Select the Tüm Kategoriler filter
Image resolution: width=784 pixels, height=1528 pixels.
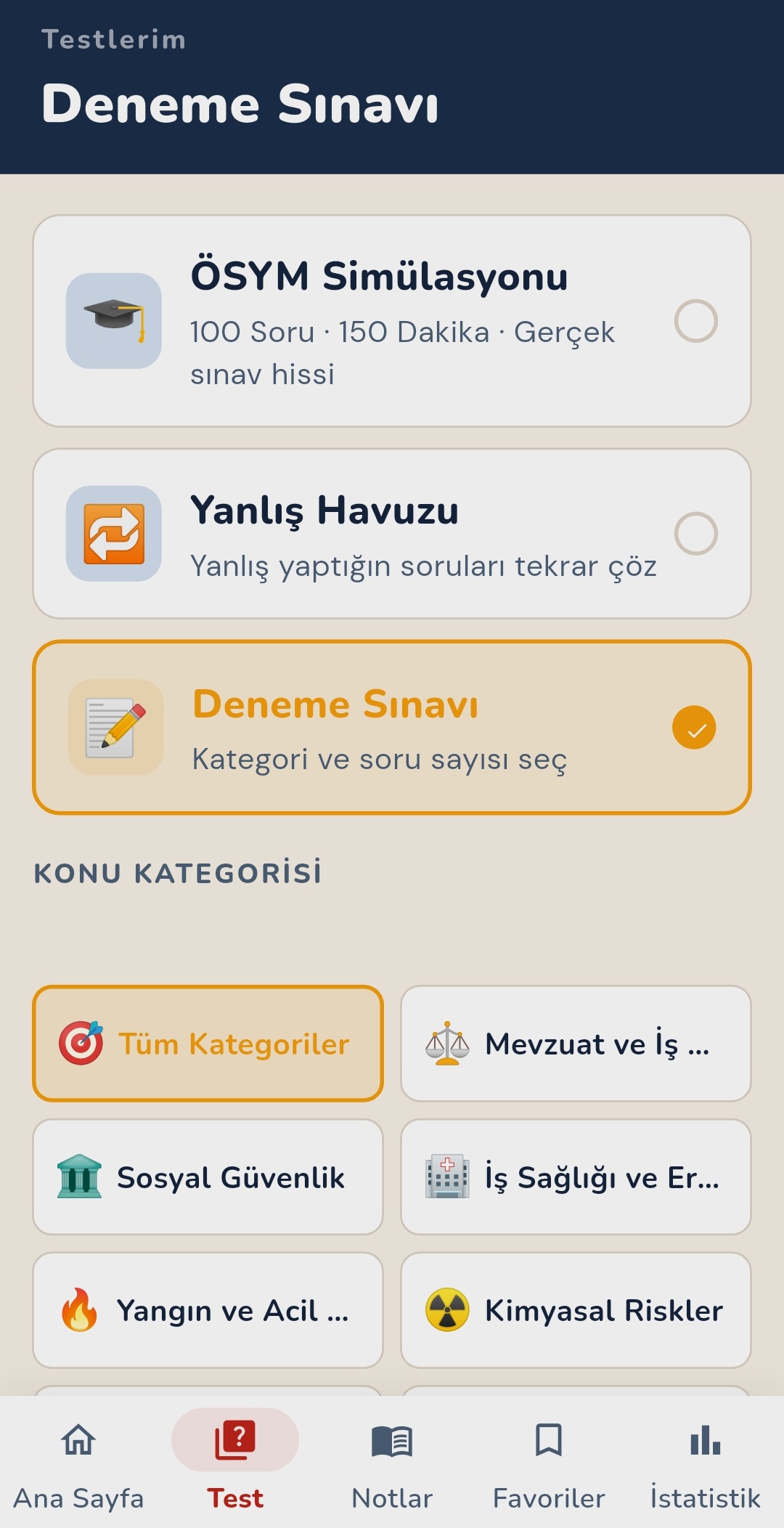pyautogui.click(x=209, y=1044)
